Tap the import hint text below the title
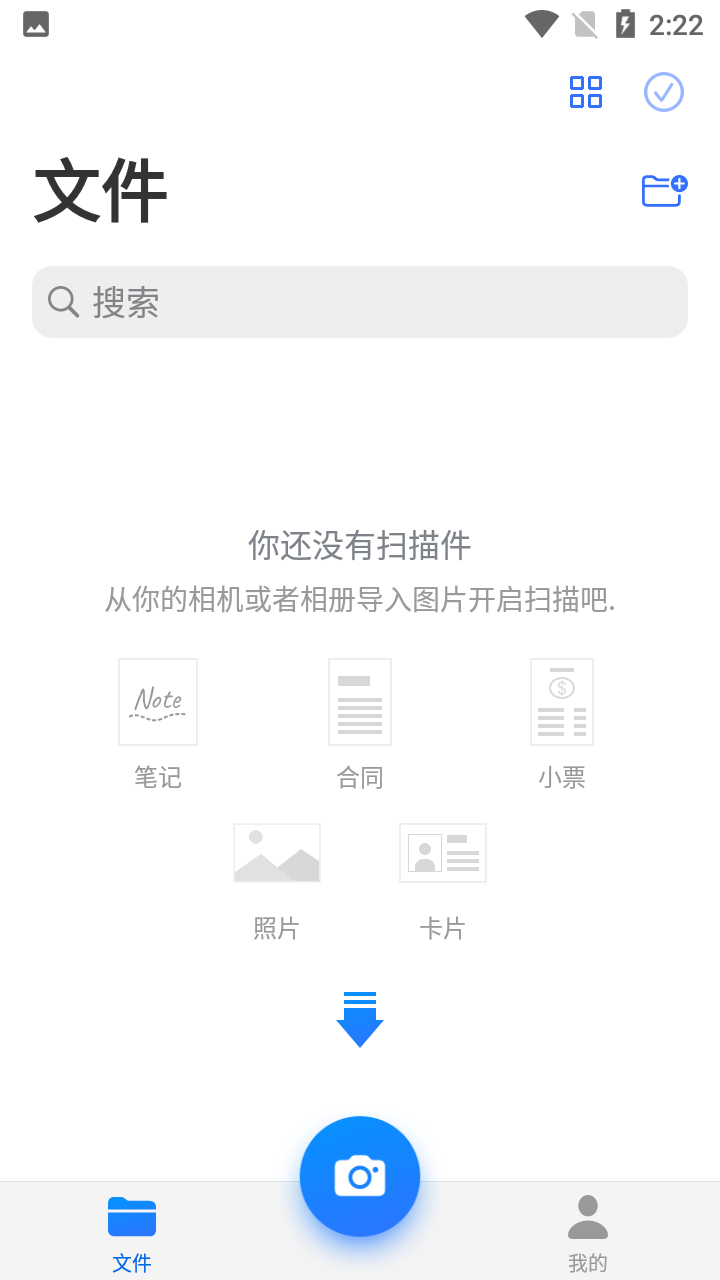720x1280 pixels. point(360,601)
